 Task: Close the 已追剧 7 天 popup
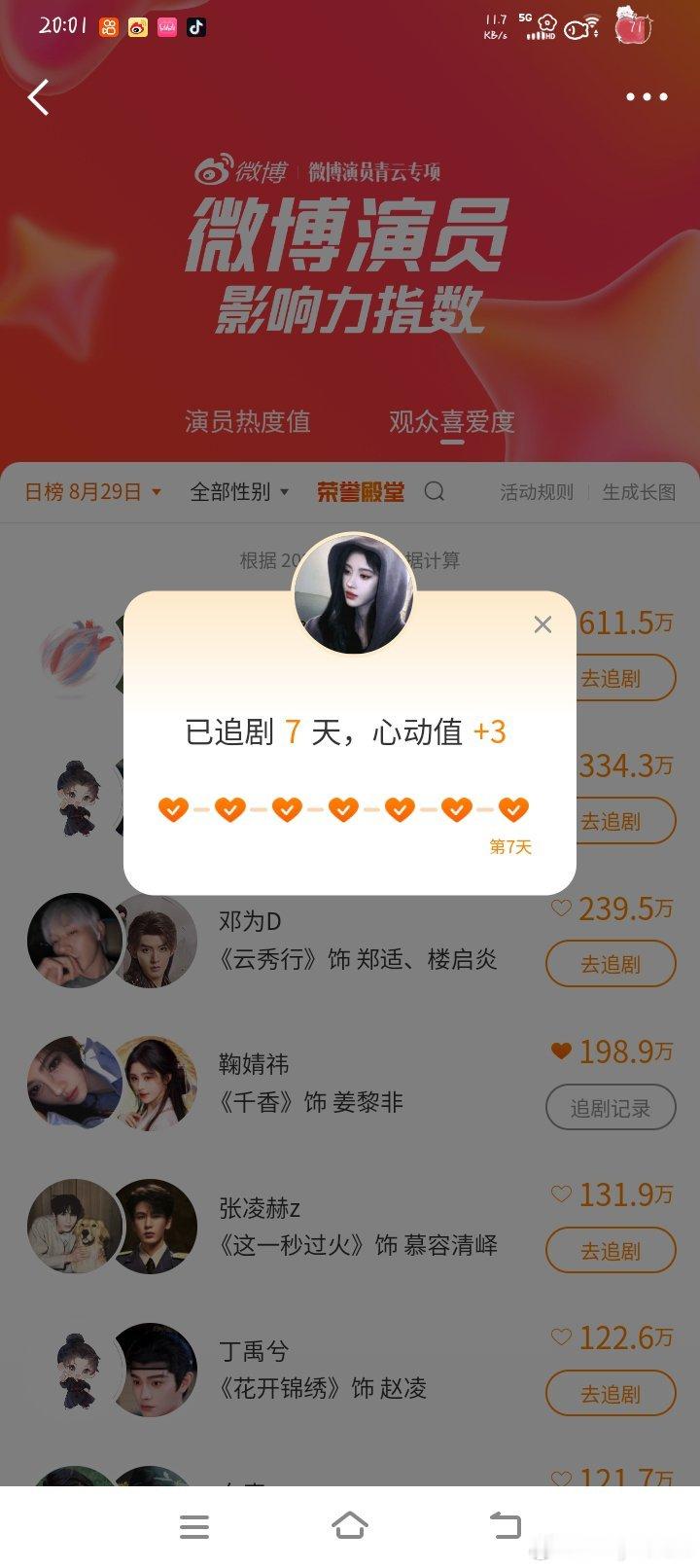(542, 624)
